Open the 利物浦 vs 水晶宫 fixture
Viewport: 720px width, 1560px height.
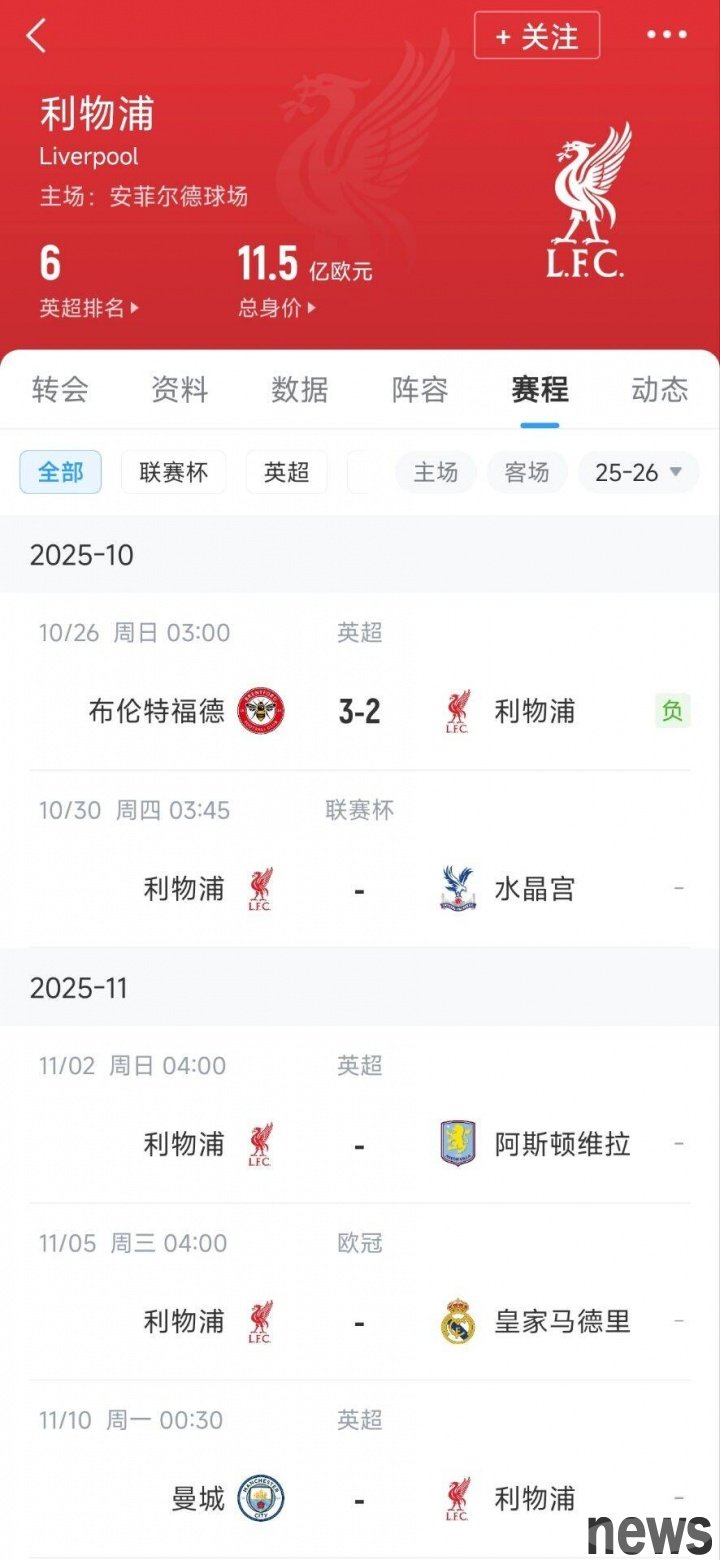(360, 888)
